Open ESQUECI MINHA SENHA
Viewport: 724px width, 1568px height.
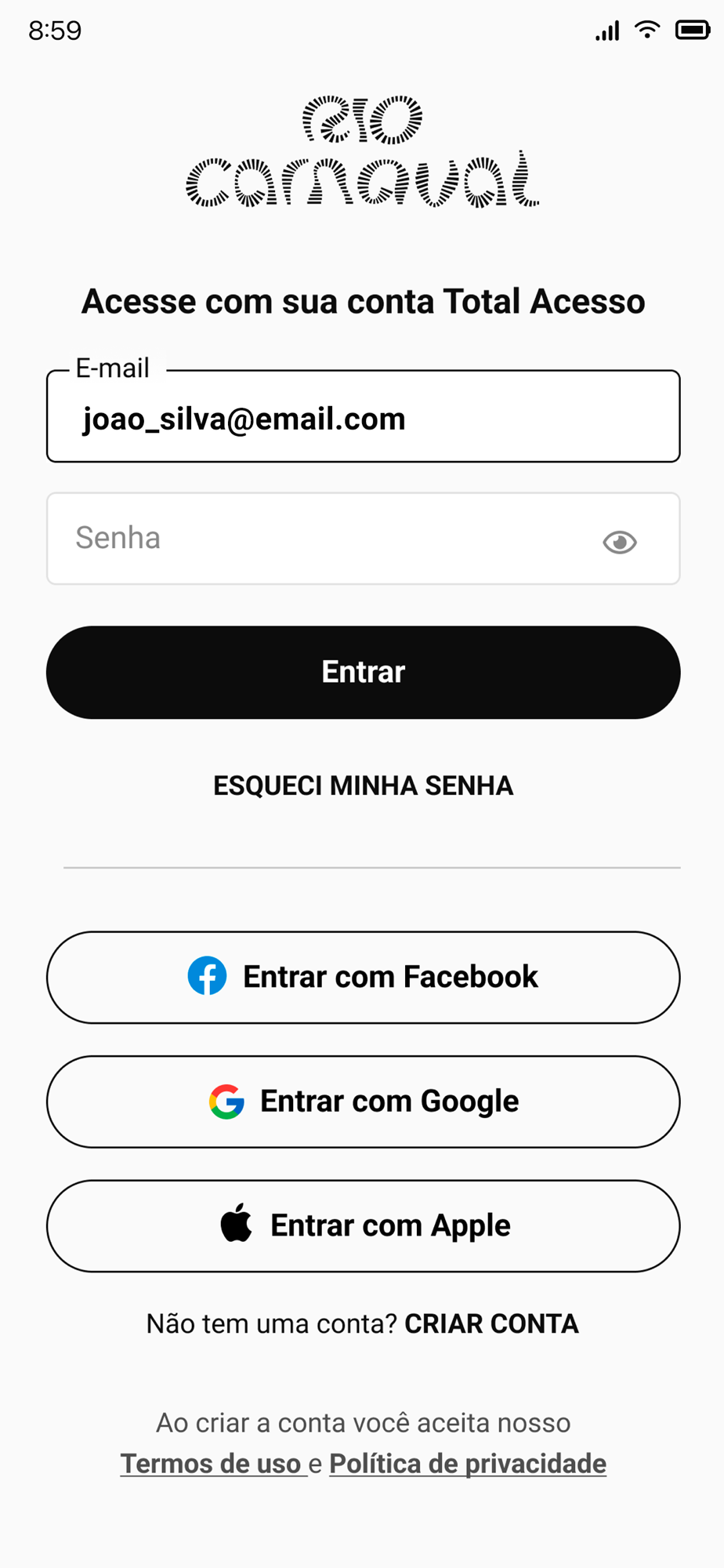363,786
